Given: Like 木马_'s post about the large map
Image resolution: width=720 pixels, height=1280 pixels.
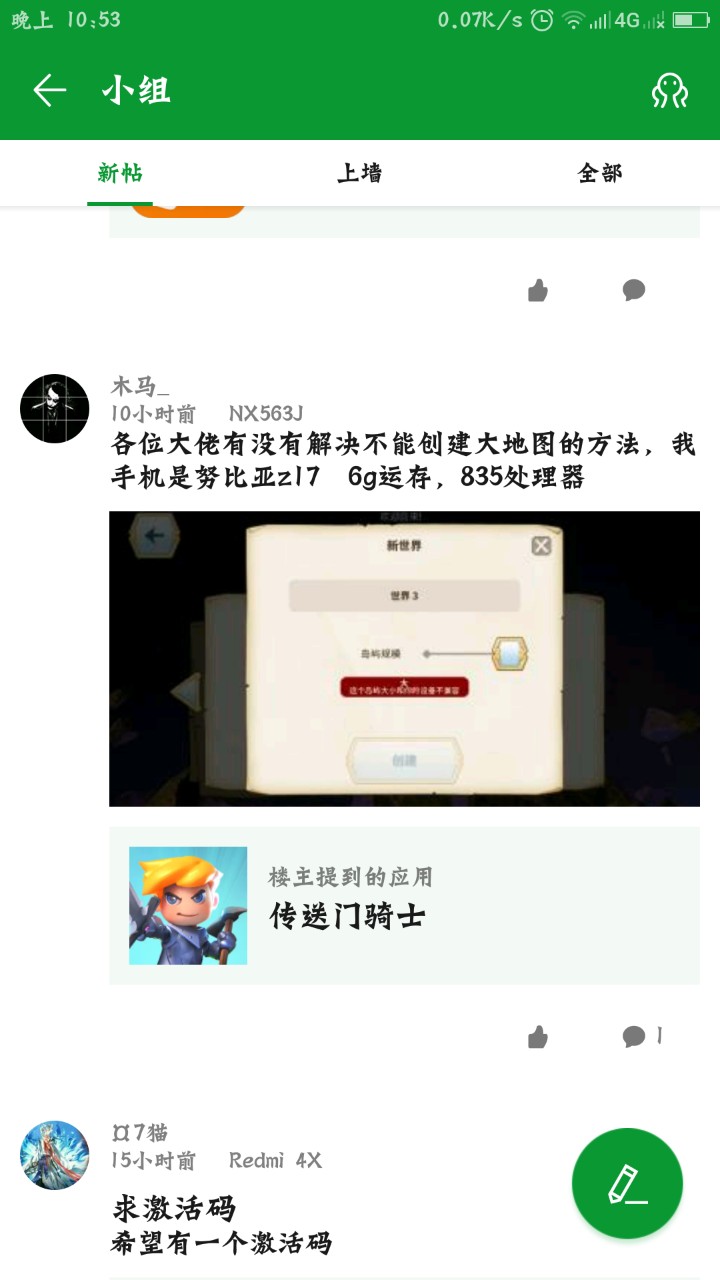Looking at the screenshot, I should coord(538,1037).
